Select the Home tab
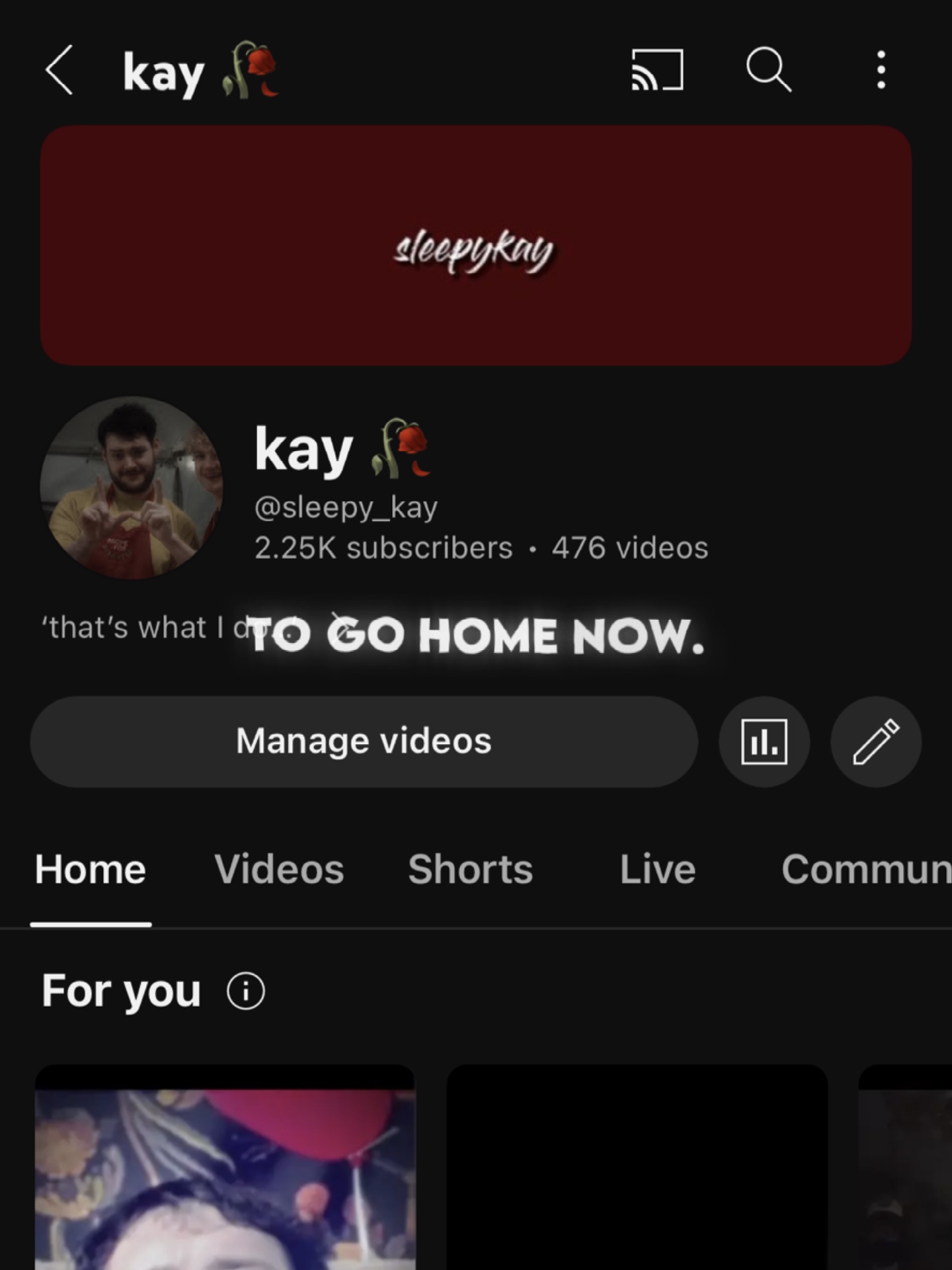 click(x=91, y=868)
